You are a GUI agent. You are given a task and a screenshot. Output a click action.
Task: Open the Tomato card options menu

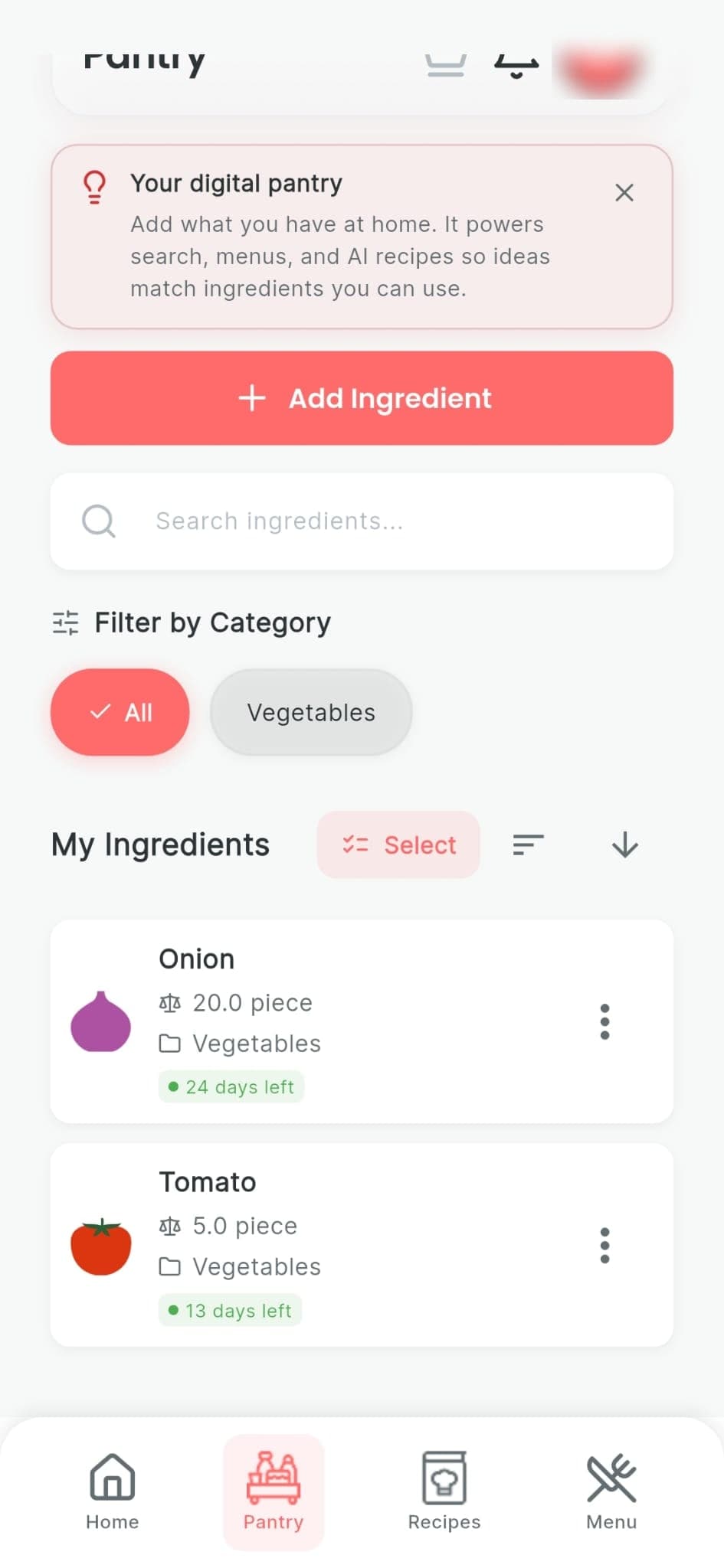pos(604,1246)
